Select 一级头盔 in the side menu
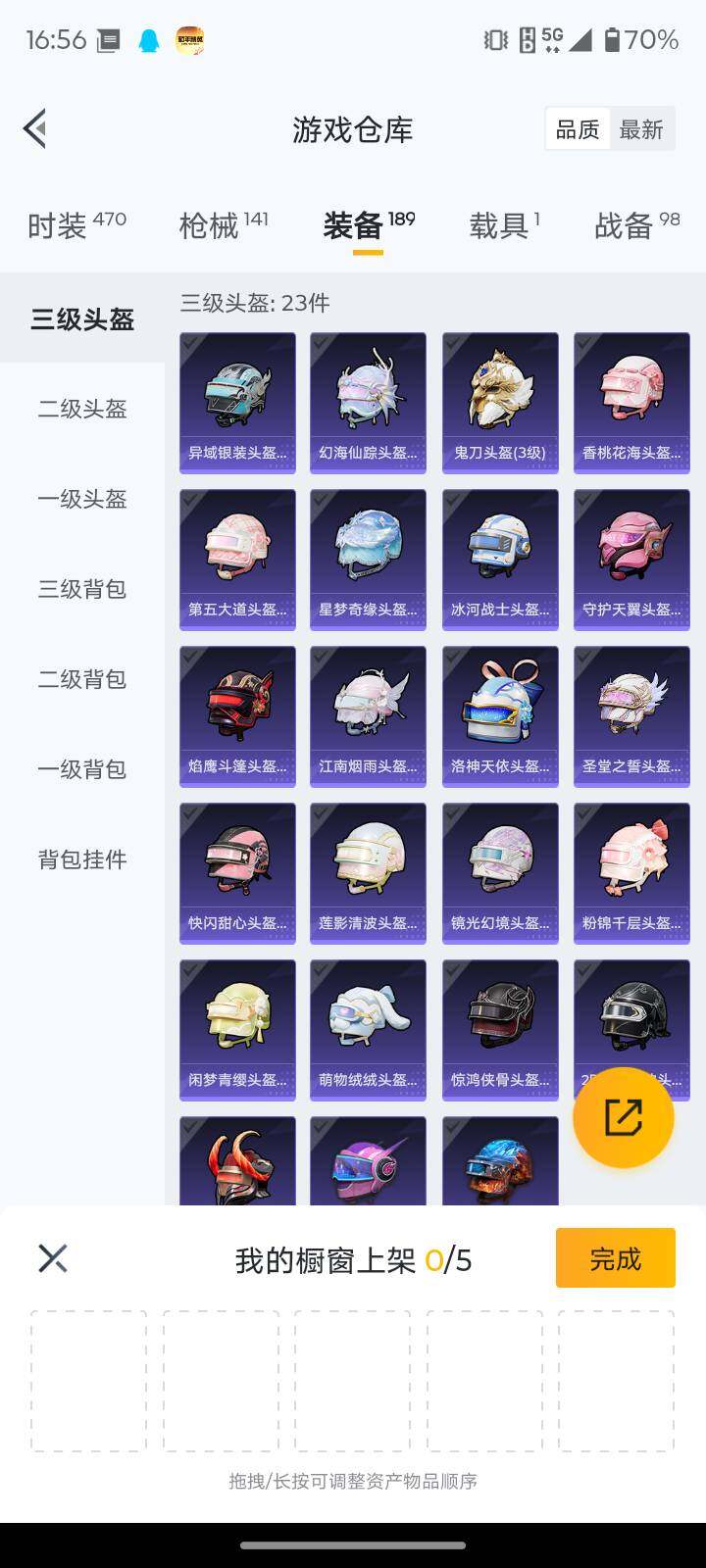The image size is (706, 1568). pyautogui.click(x=82, y=499)
